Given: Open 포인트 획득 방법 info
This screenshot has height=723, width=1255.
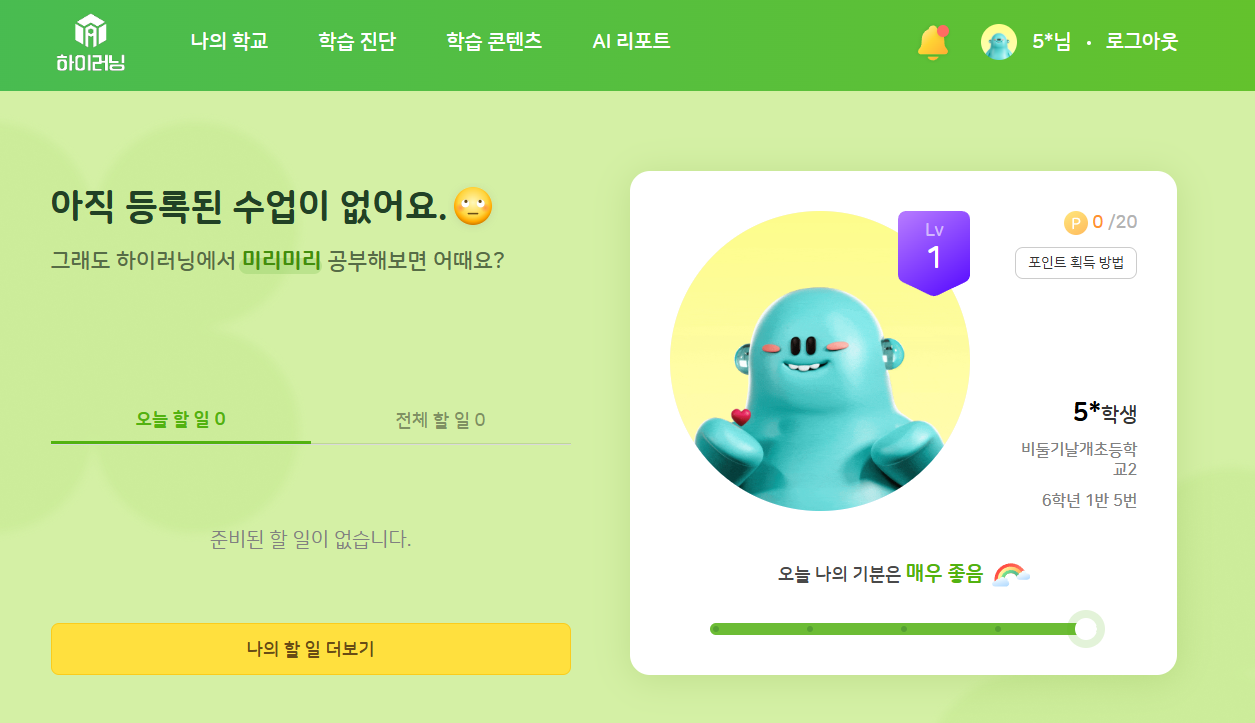Looking at the screenshot, I should point(1075,263).
